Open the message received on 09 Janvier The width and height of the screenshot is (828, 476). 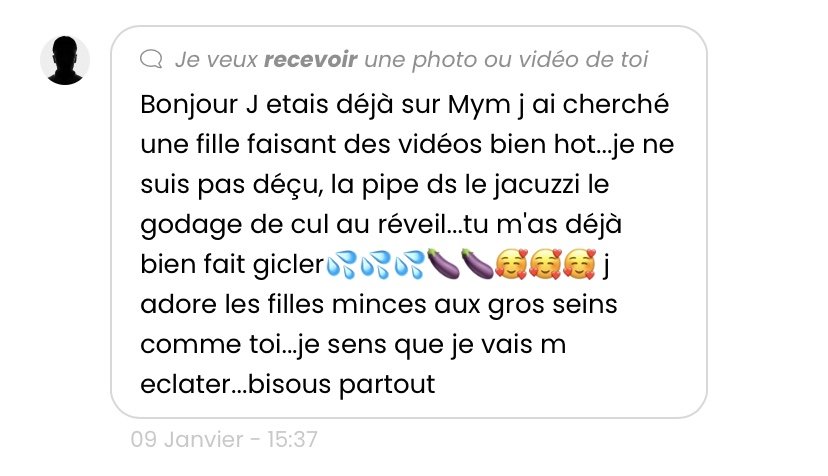(408, 222)
